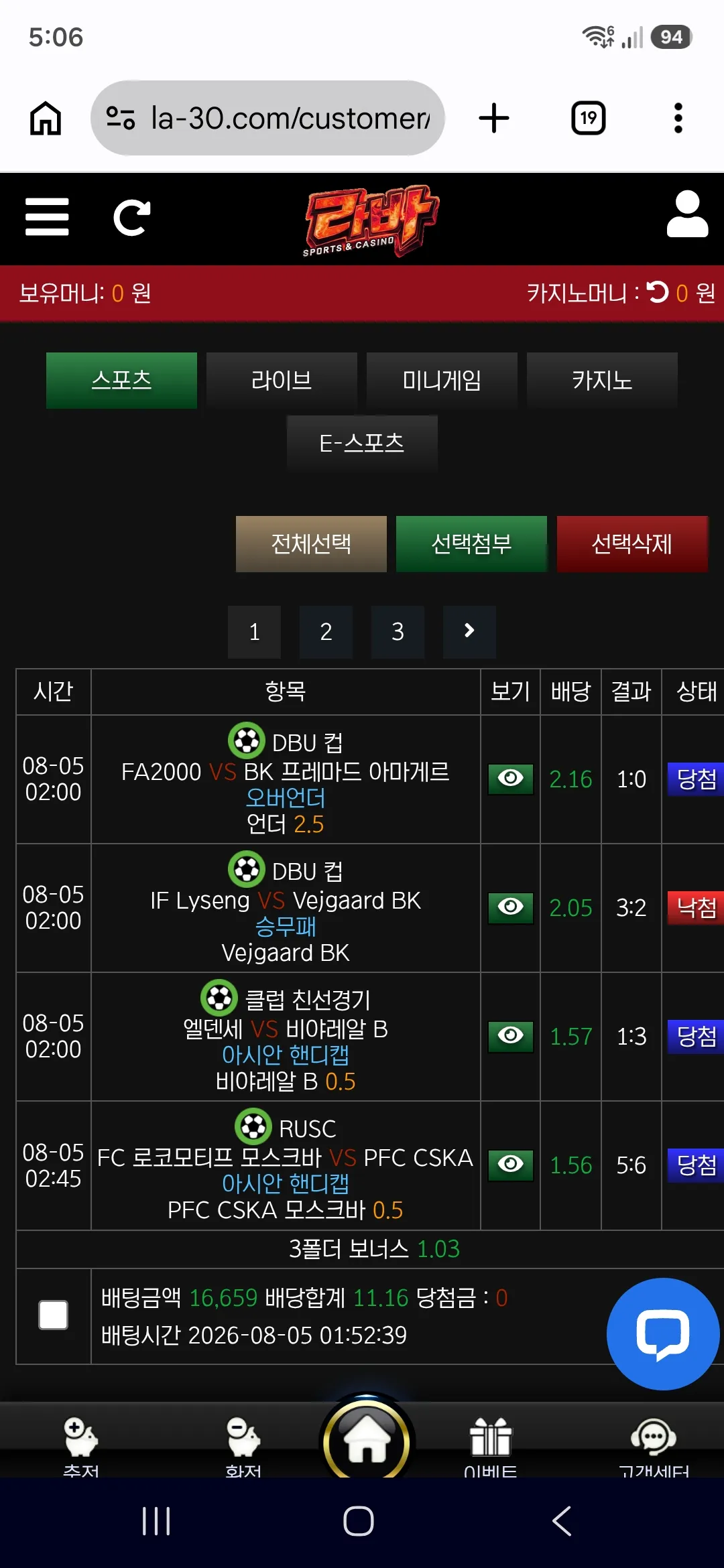Open the hamburger side menu
Viewport: 724px width, 1568px height.
coord(47,217)
